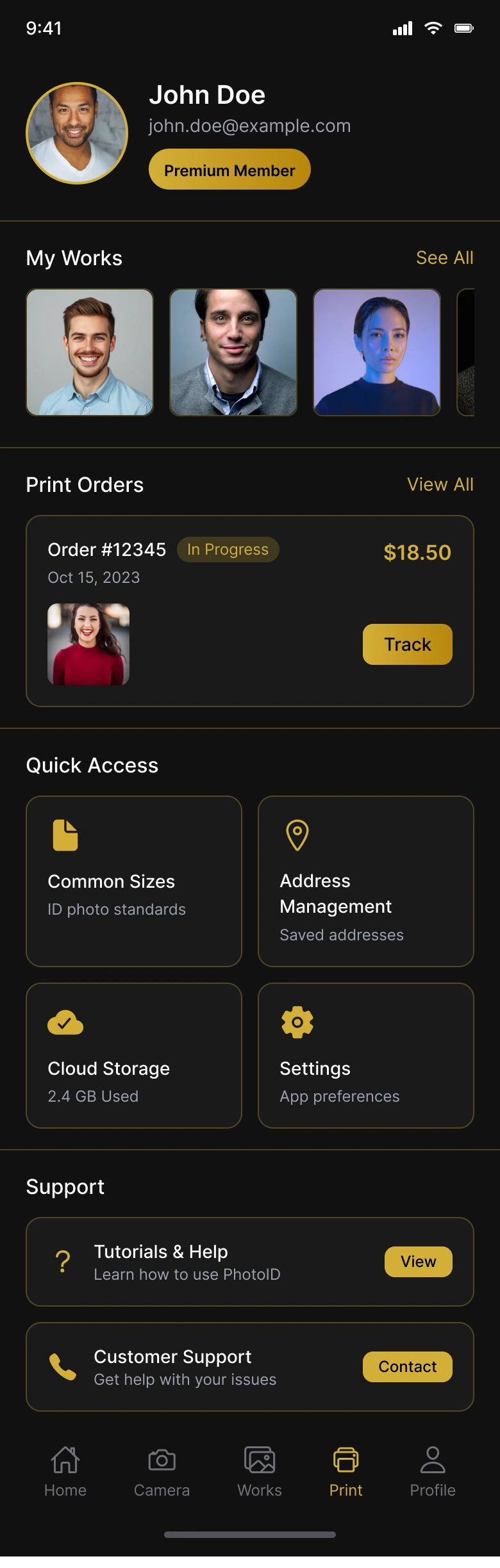Open the man in gray sweater work
Screen dimensions: 500x1568
[x=233, y=352]
